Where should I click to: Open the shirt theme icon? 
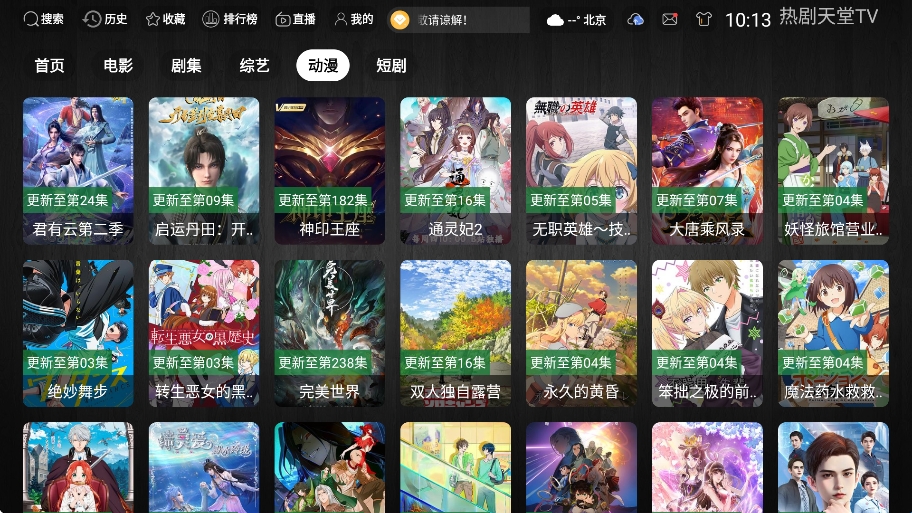point(703,19)
